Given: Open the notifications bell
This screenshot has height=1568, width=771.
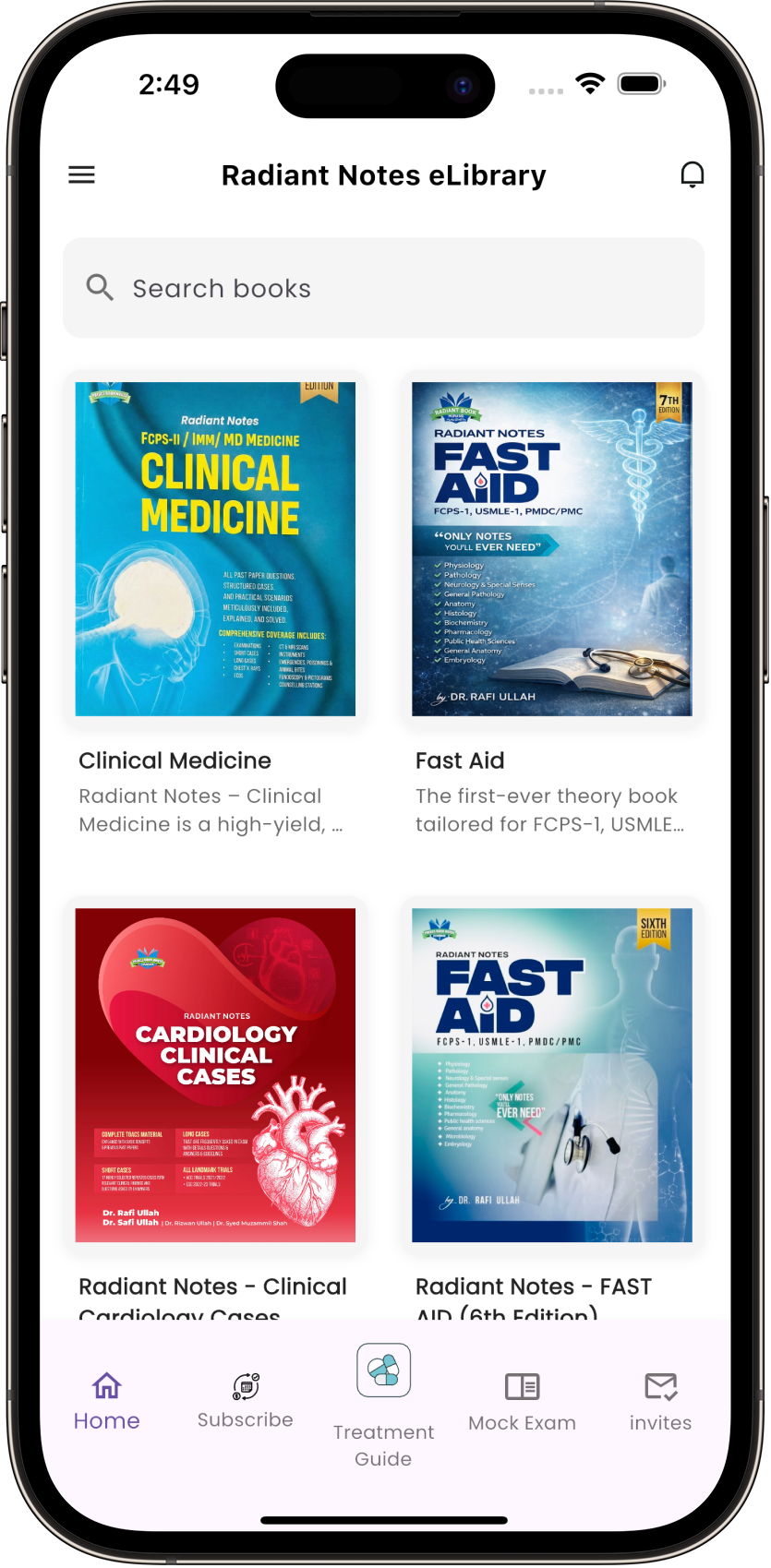Looking at the screenshot, I should tap(692, 174).
